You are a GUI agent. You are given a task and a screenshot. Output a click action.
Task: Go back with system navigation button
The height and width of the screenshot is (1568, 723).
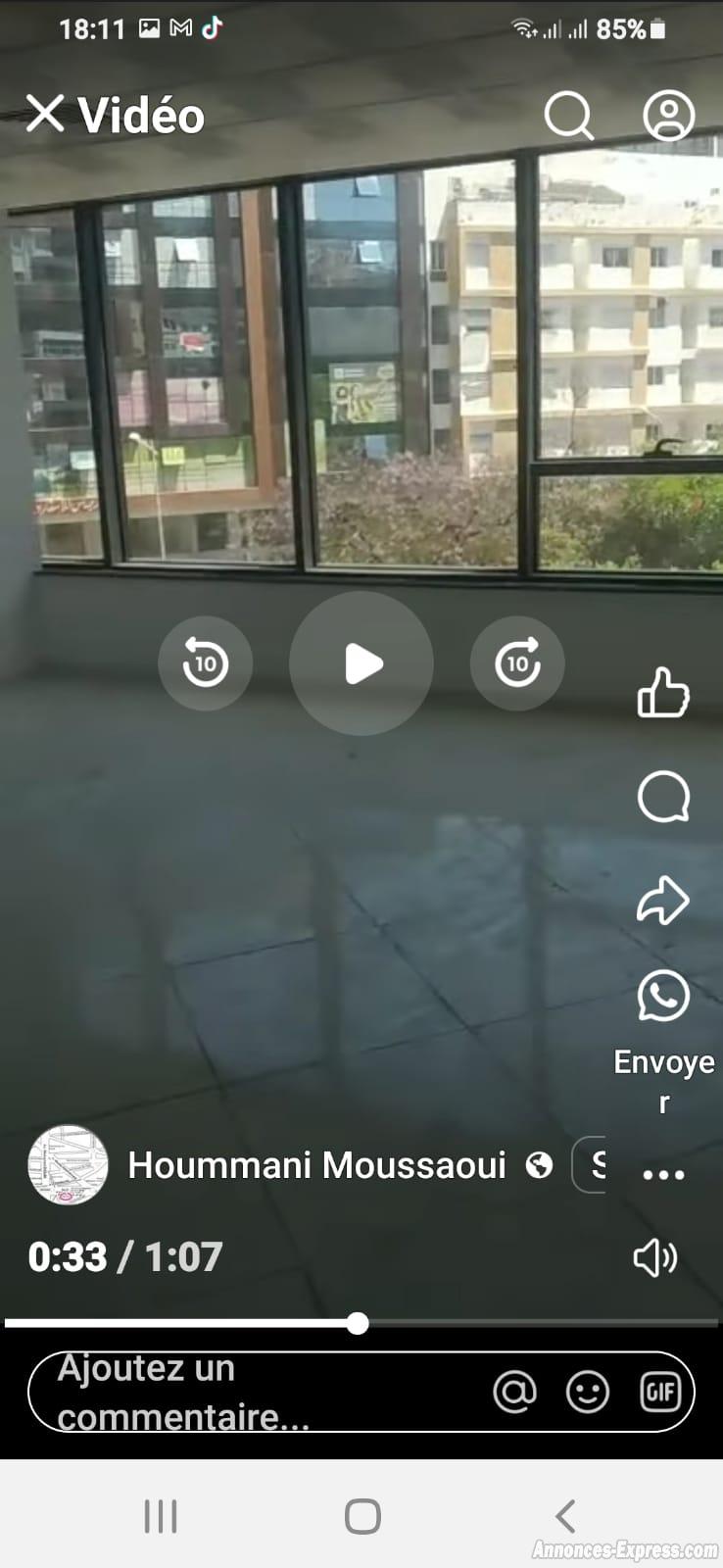pyautogui.click(x=564, y=1516)
